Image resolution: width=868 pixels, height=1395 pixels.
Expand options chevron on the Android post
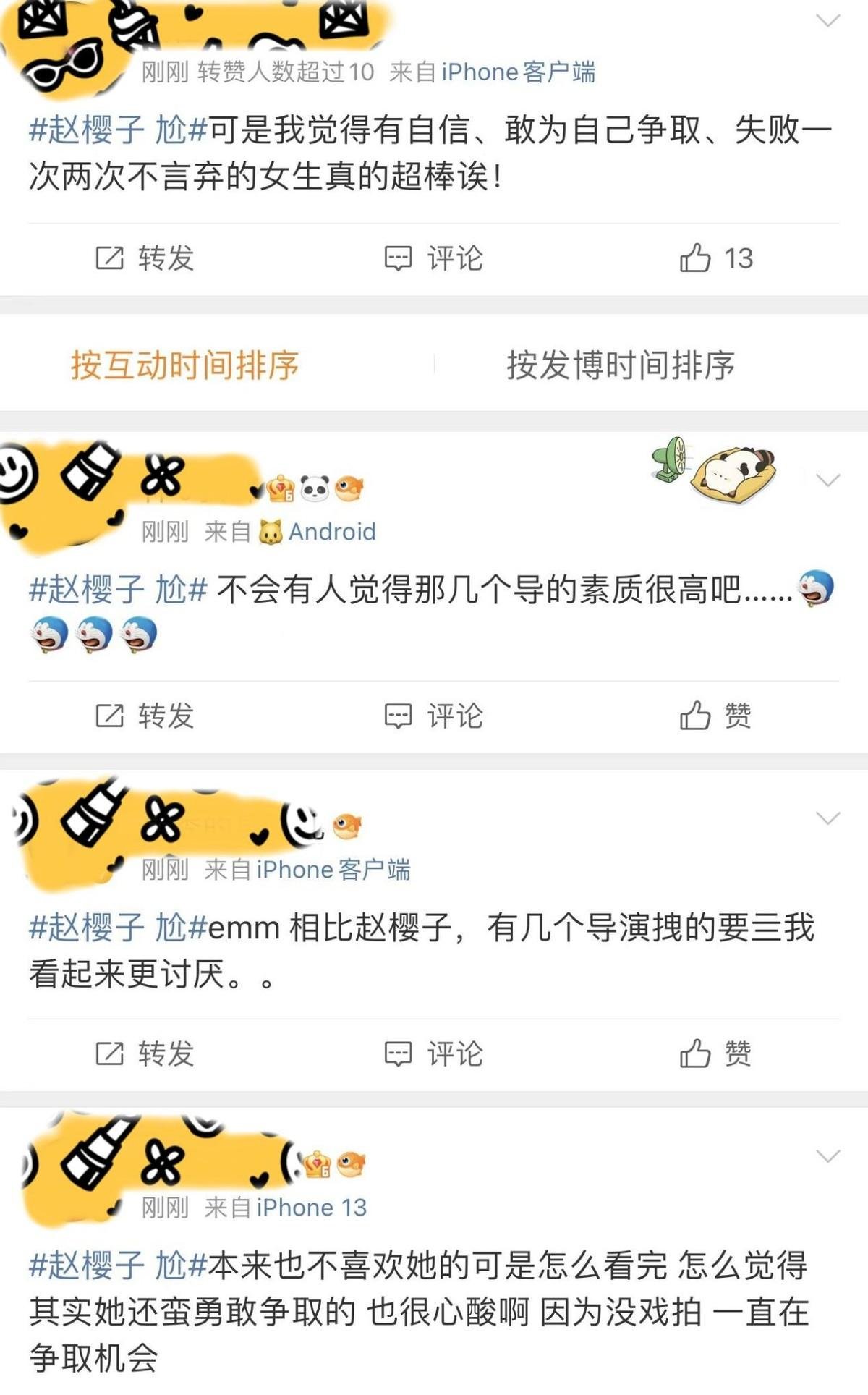click(x=827, y=480)
